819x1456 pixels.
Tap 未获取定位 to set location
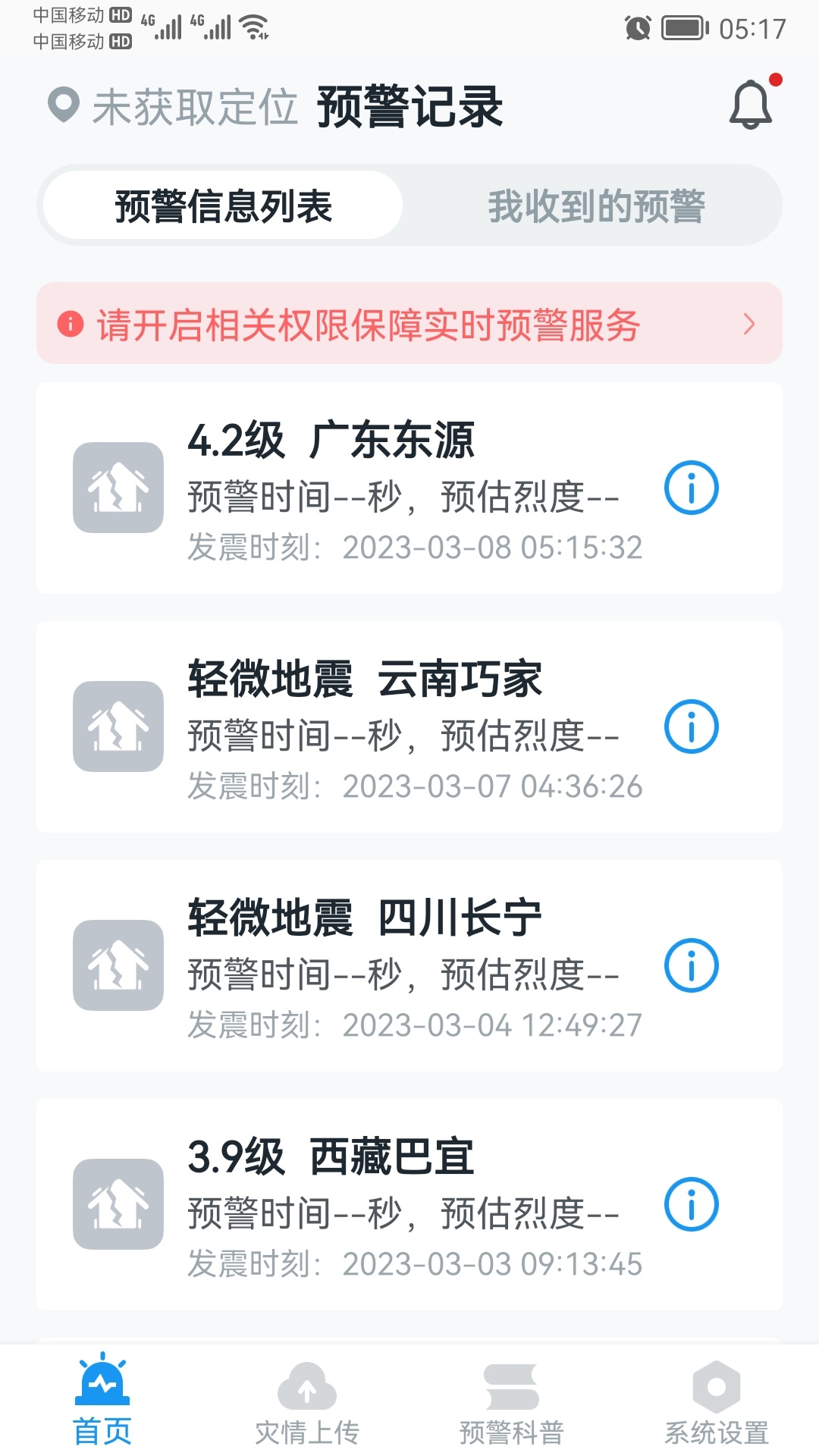coord(194,106)
